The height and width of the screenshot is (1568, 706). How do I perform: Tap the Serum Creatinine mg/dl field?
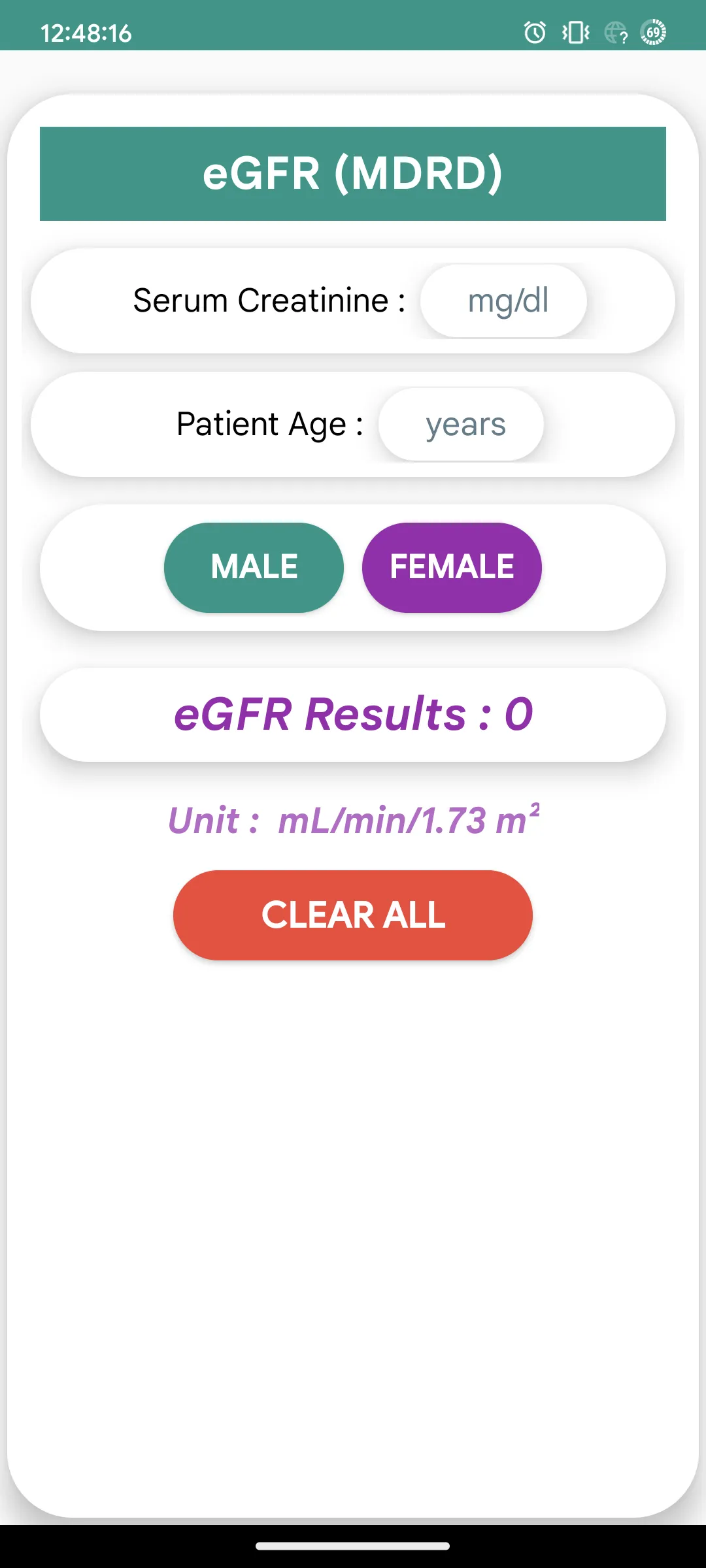tap(503, 301)
